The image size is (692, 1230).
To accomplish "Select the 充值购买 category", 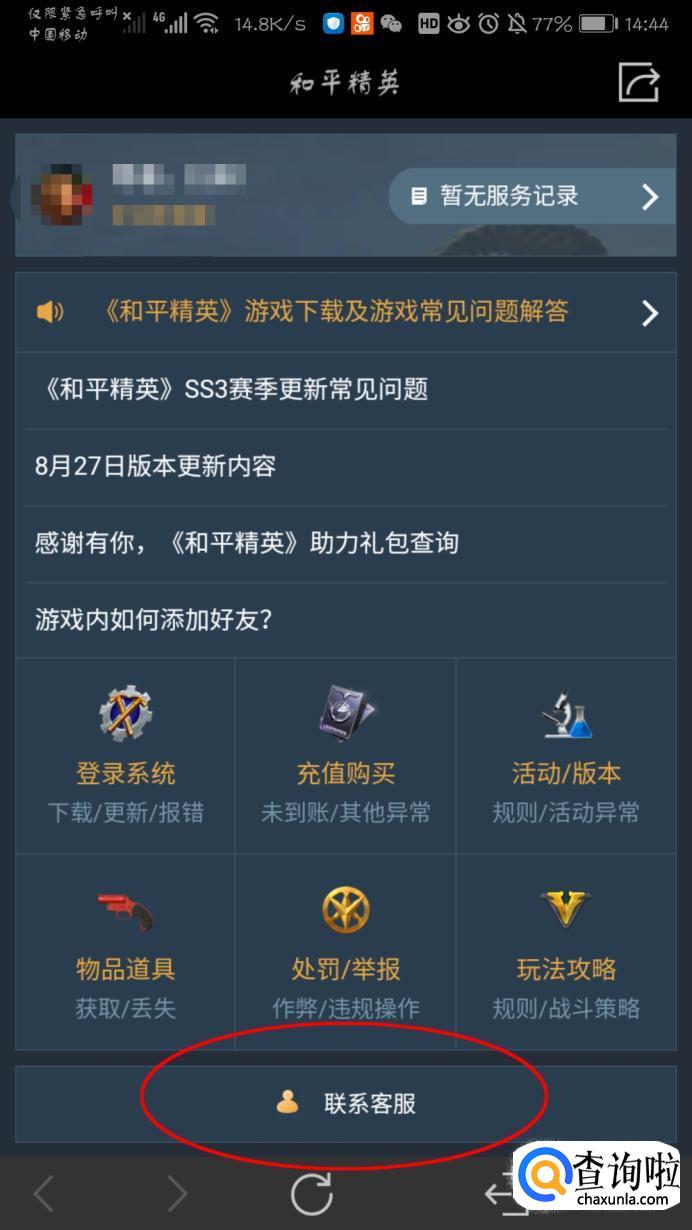I will (346, 756).
